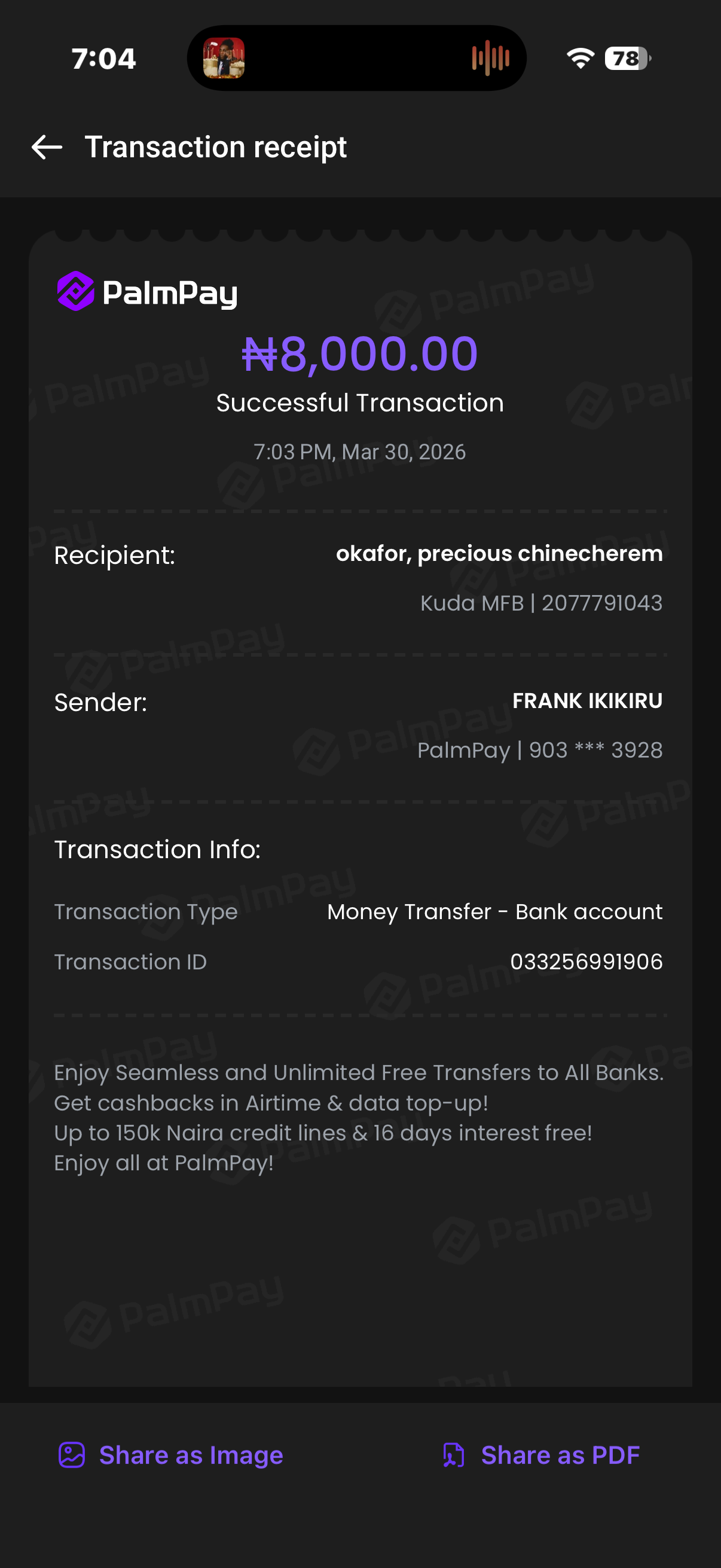Share the receipt as PDF
The height and width of the screenshot is (1568, 721).
click(x=541, y=1455)
